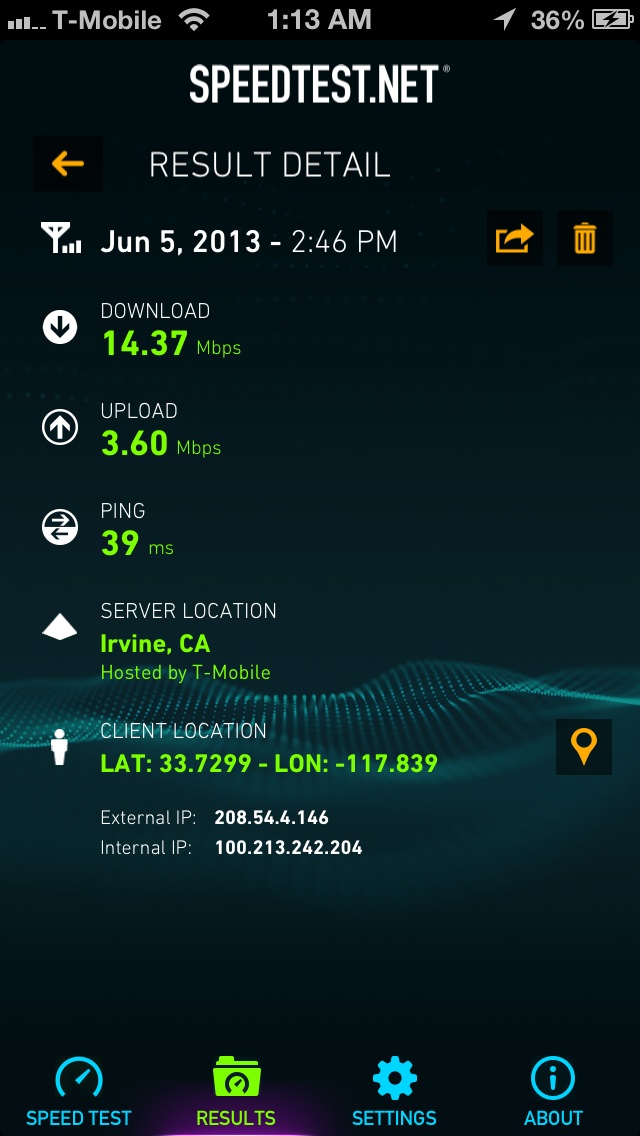The width and height of the screenshot is (640, 1136).
Task: Delete this result with the trash icon
Action: coord(584,238)
